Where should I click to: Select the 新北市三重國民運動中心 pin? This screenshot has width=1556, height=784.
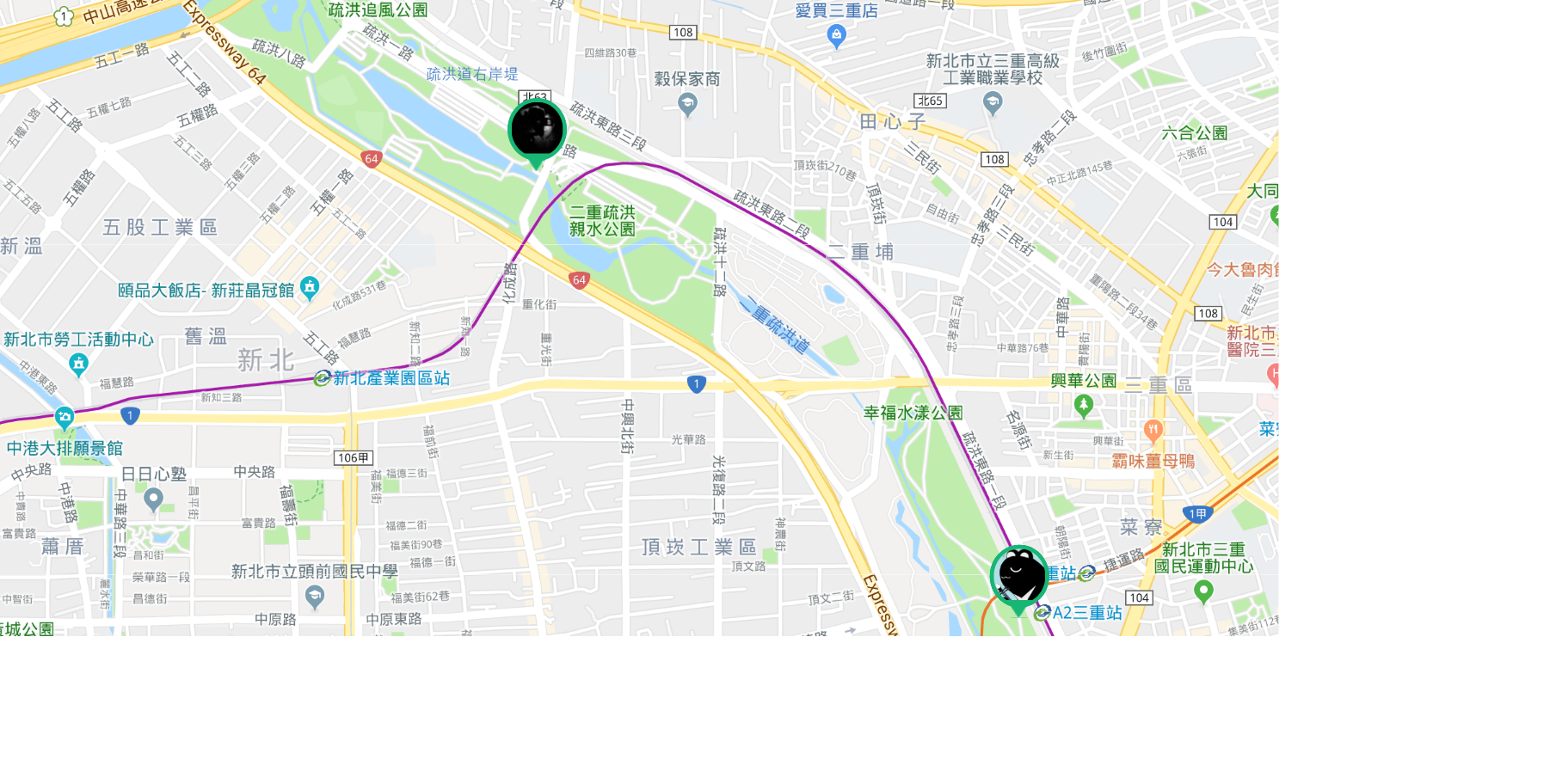tap(1203, 591)
